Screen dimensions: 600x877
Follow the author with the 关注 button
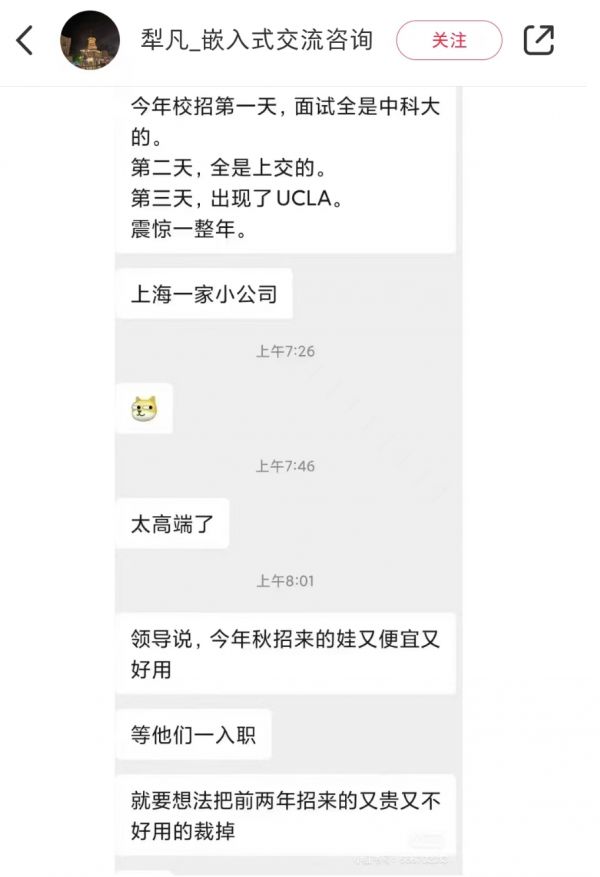click(449, 41)
